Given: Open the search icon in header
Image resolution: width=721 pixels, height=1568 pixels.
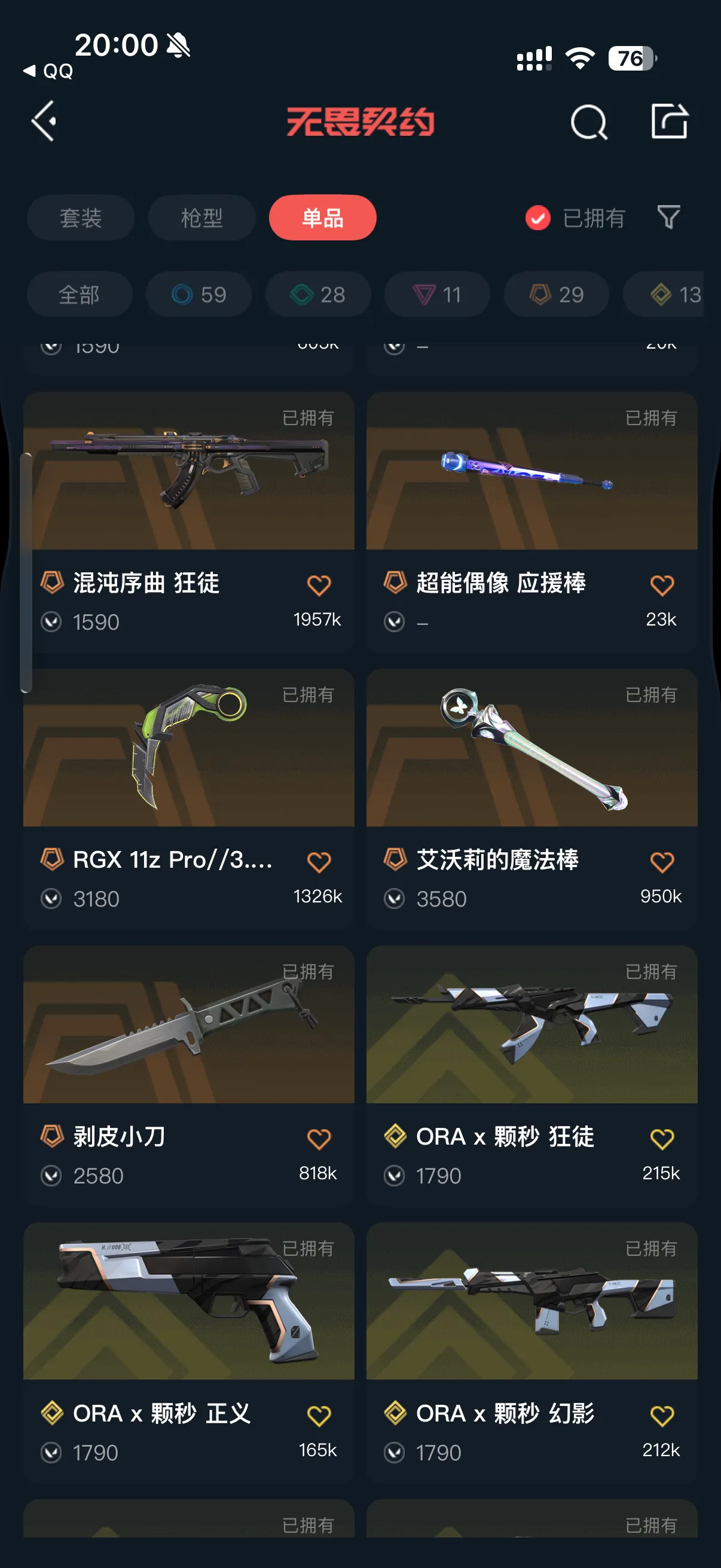Looking at the screenshot, I should point(588,123).
